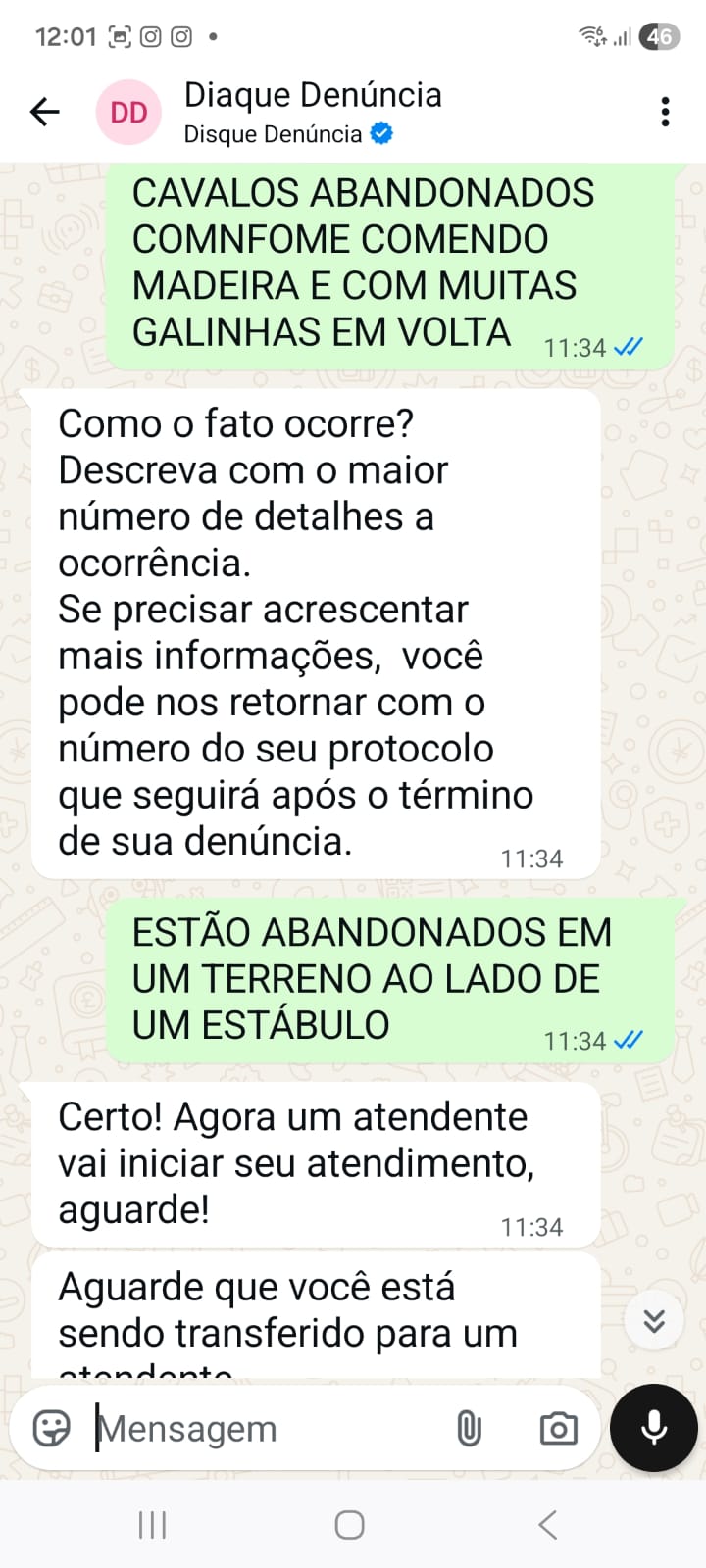Record a voice message with the microphone
Image resolution: width=706 pixels, height=1568 pixels.
653,1428
